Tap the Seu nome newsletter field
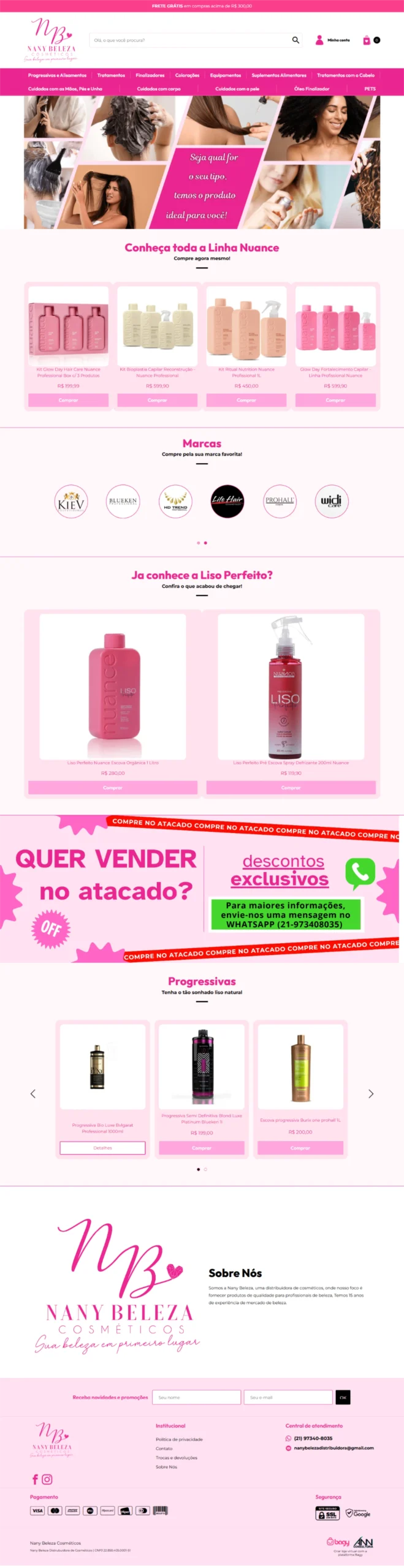This screenshot has height=1568, width=404. [196, 1397]
